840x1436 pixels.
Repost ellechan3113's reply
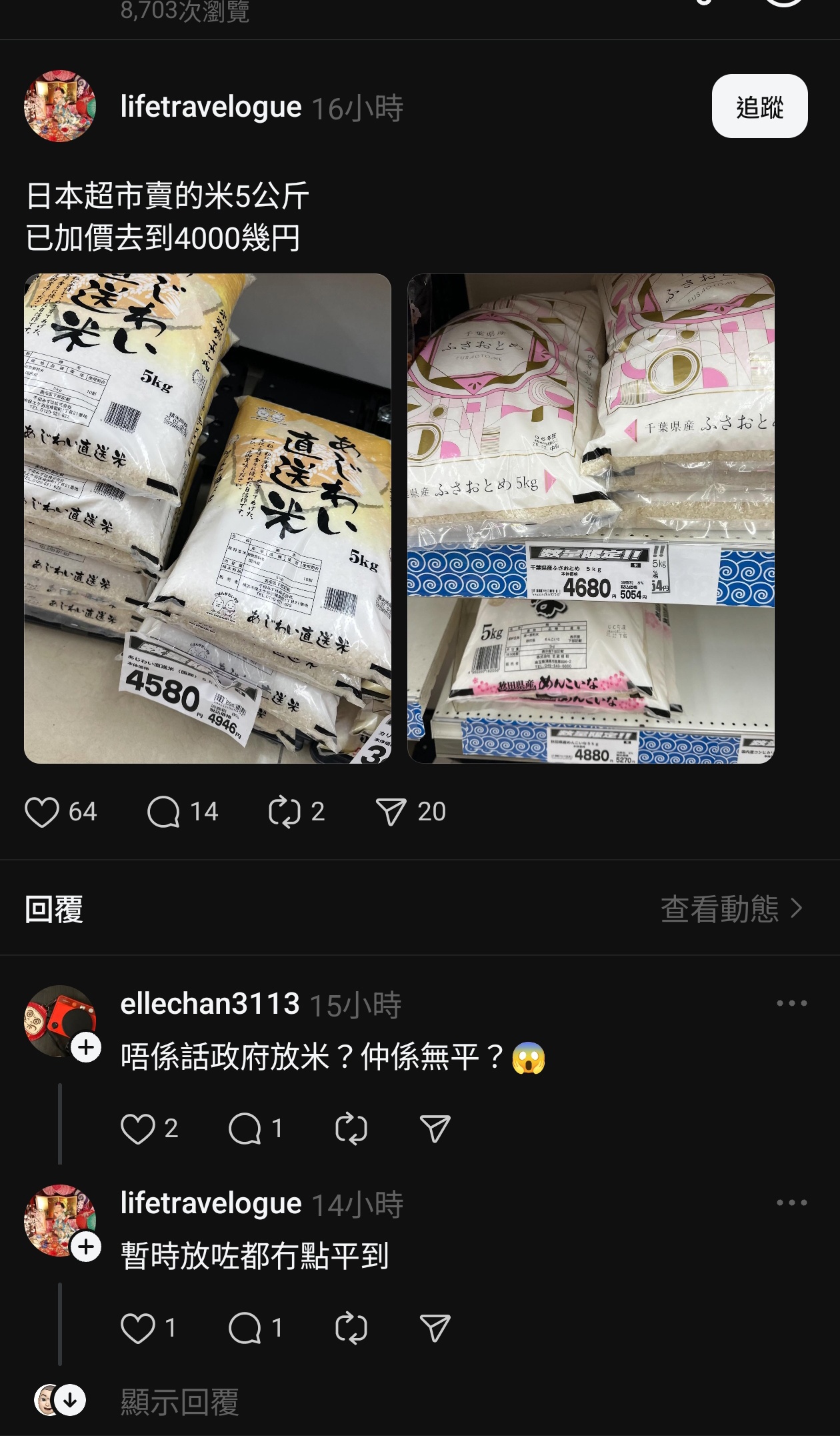point(351,1129)
